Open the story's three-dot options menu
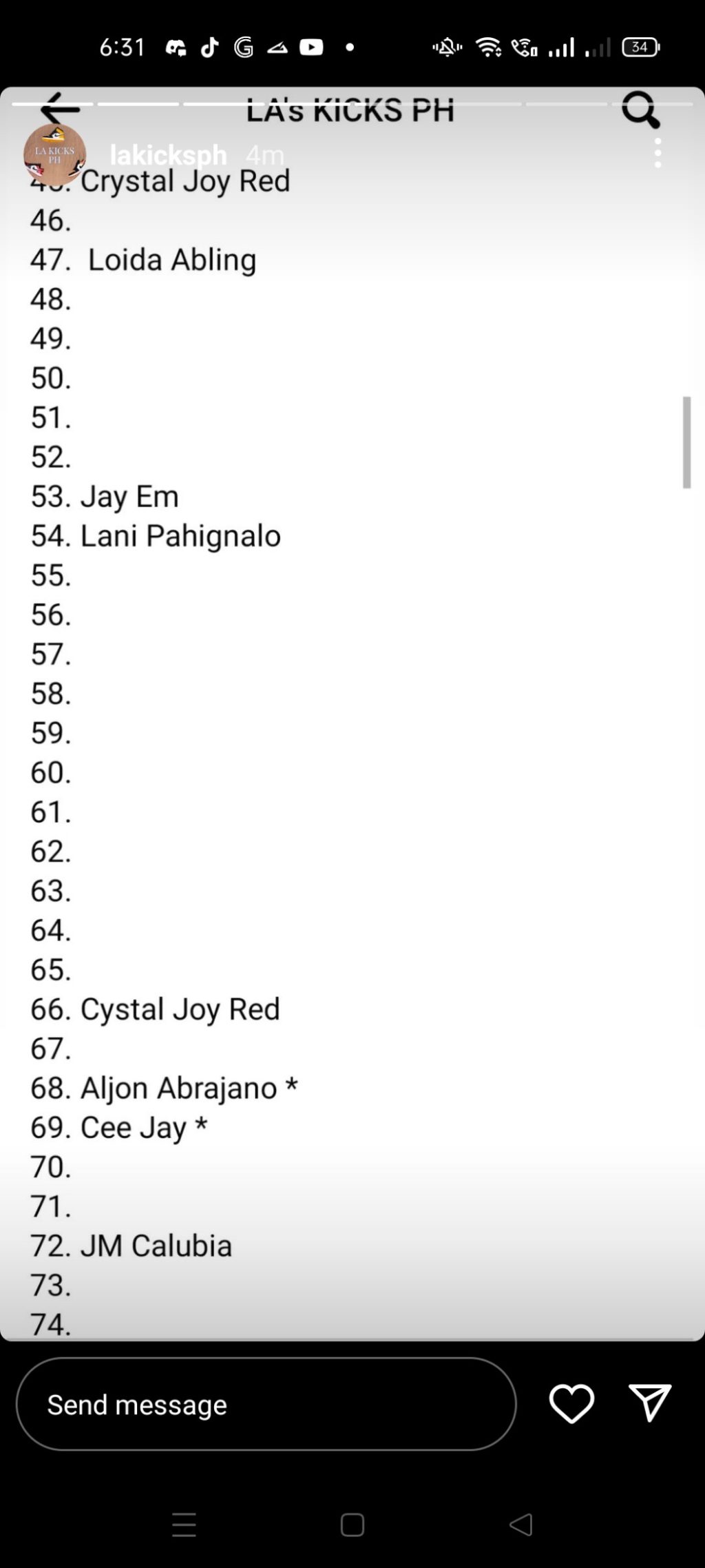Image resolution: width=705 pixels, height=1568 pixels. [657, 153]
